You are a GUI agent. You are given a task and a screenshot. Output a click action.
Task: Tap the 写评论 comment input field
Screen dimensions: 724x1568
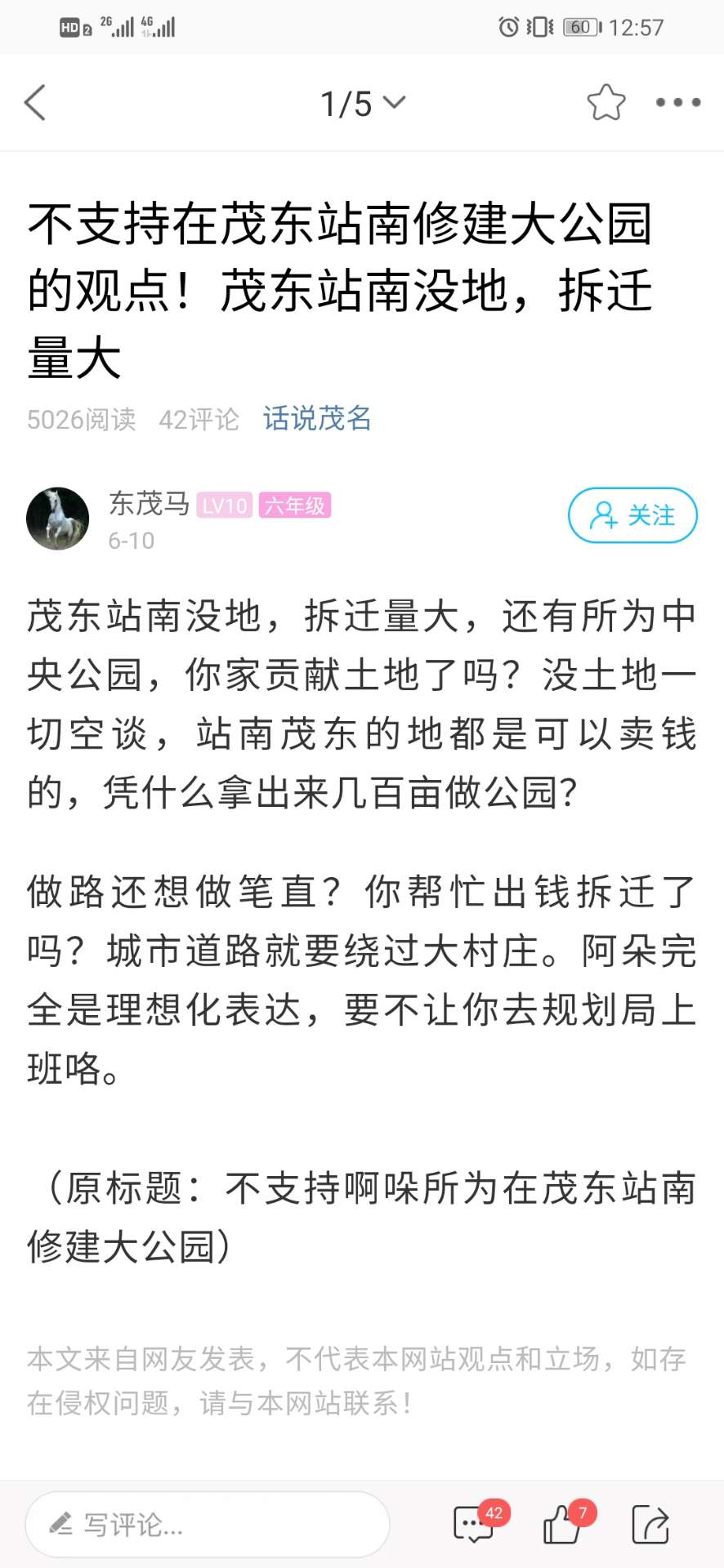[x=207, y=1524]
